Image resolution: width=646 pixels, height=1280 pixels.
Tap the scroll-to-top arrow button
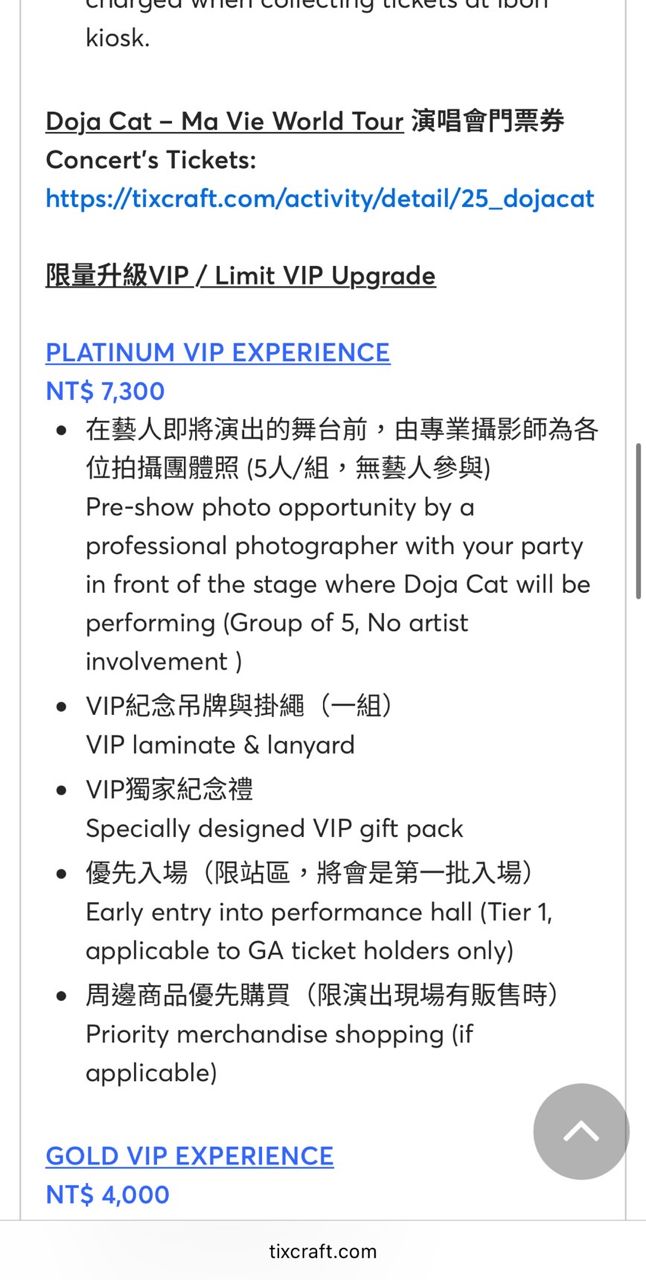pyautogui.click(x=581, y=1131)
